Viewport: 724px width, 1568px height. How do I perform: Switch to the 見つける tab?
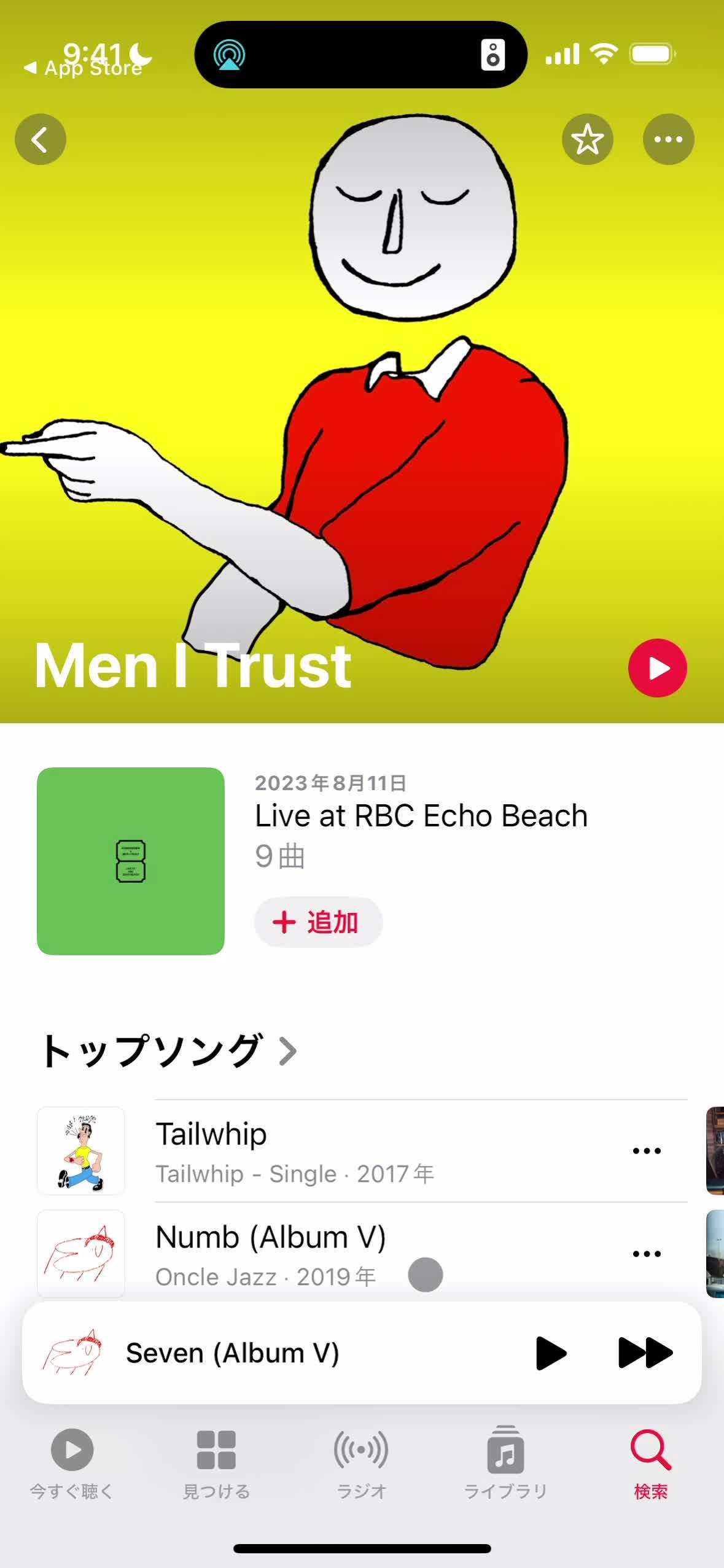click(216, 1462)
